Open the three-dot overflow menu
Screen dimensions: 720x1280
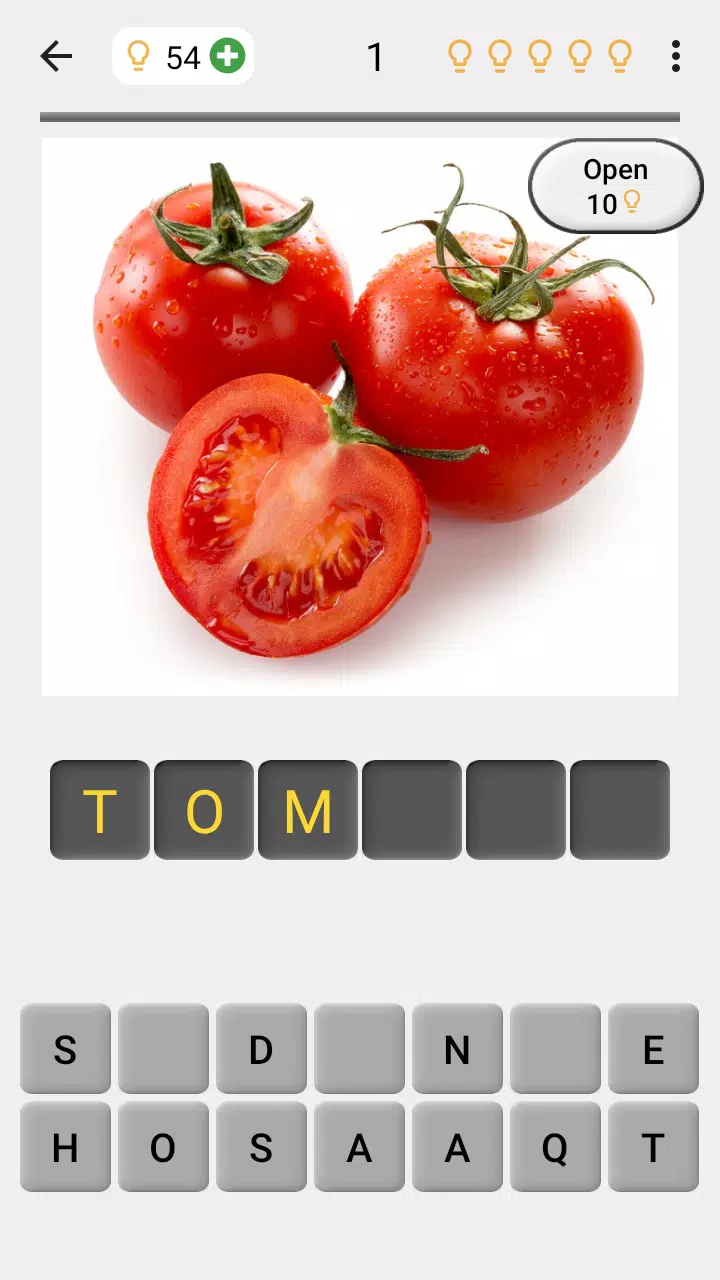click(676, 56)
